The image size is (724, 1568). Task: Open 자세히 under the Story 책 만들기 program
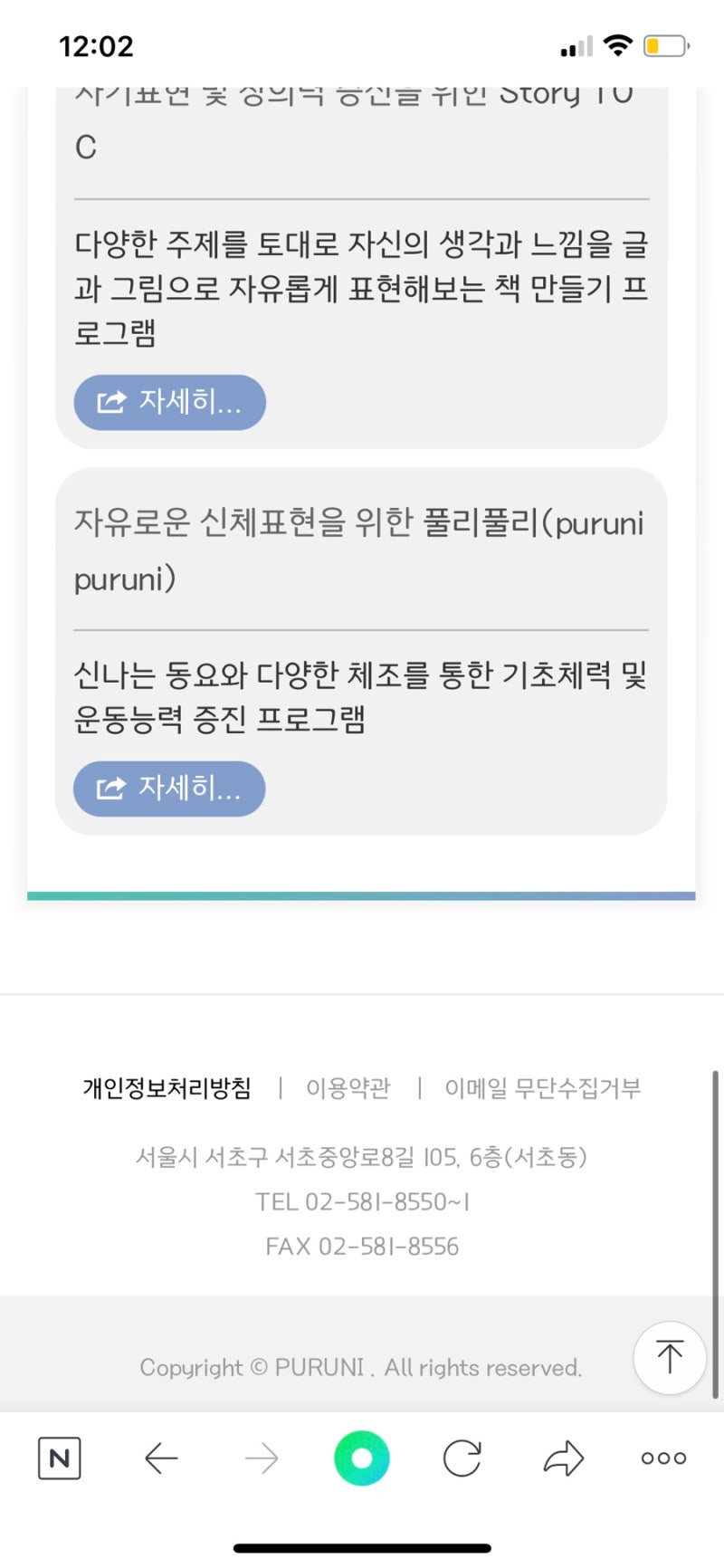coord(169,402)
